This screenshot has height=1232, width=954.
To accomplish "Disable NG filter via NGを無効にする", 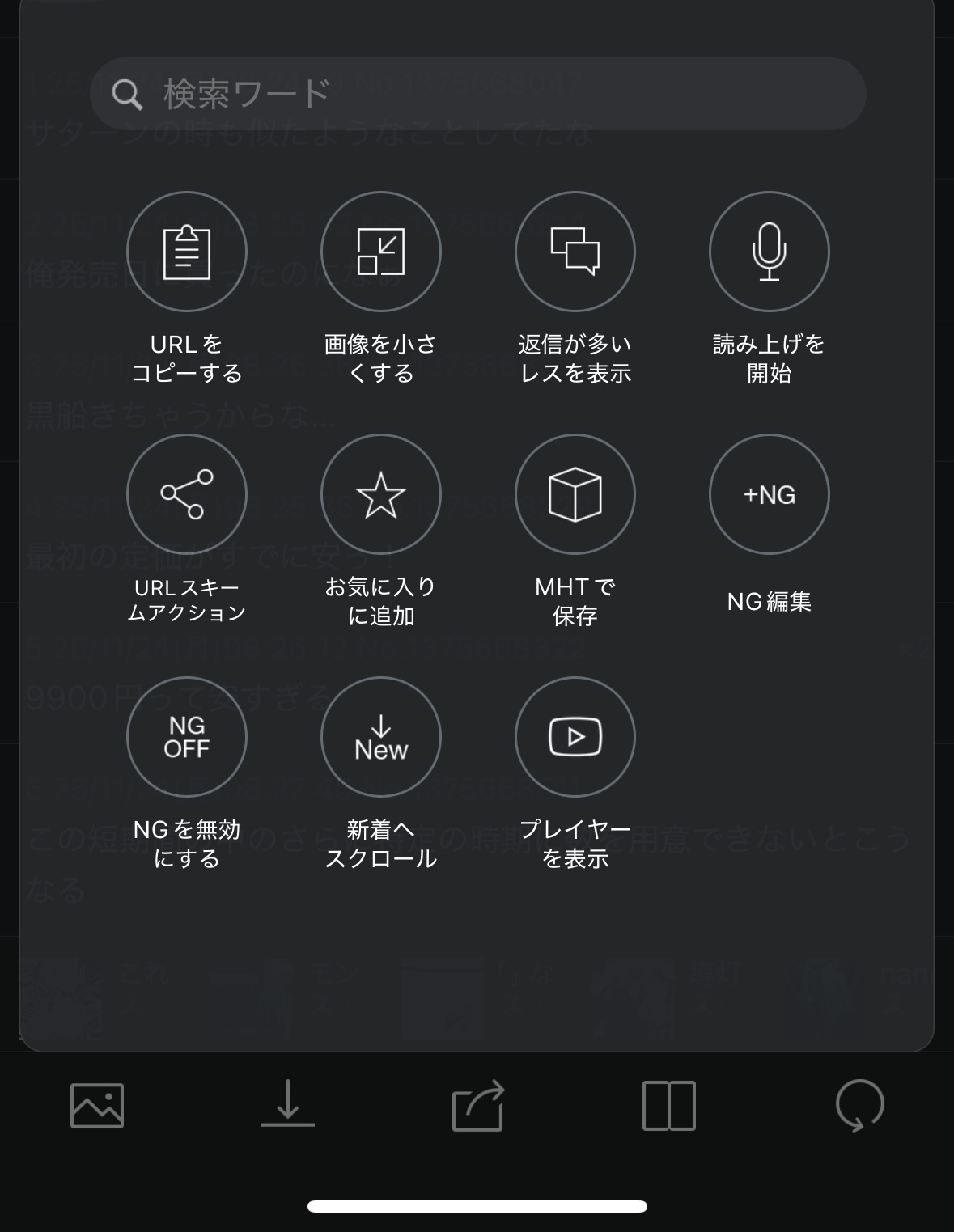I will 187,737.
